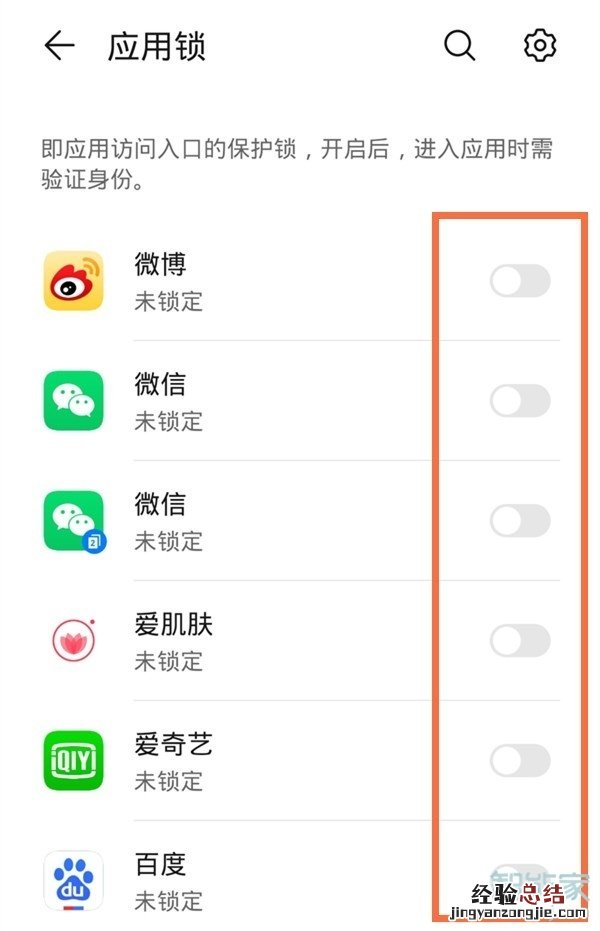The width and height of the screenshot is (600, 931).
Task: Open search in the app lock screen
Action: point(459,46)
